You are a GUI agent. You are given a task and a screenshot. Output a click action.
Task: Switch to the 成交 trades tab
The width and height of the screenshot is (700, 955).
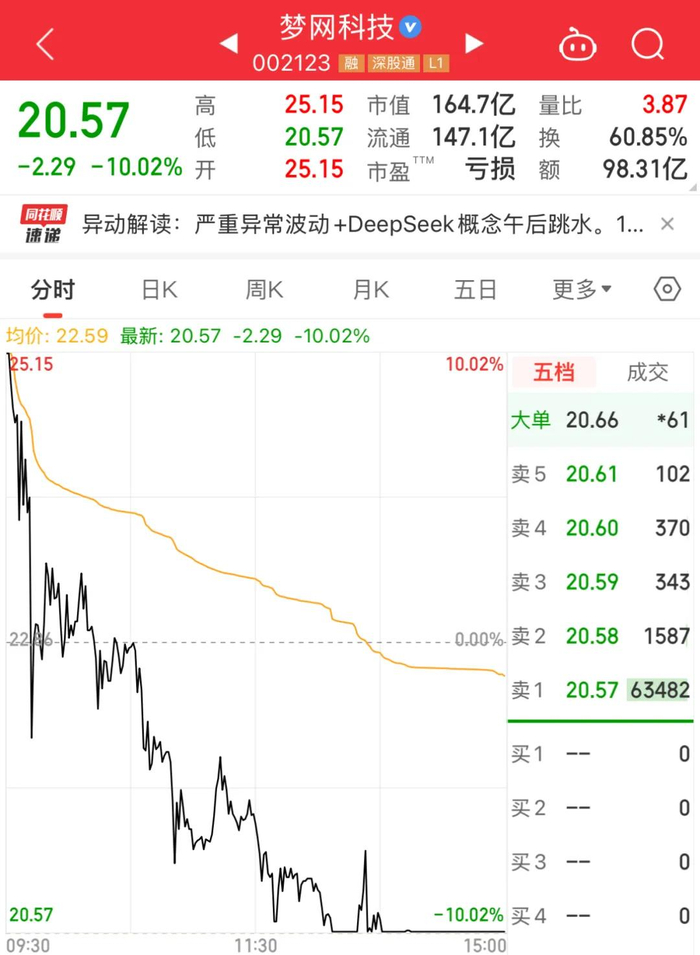click(x=648, y=372)
